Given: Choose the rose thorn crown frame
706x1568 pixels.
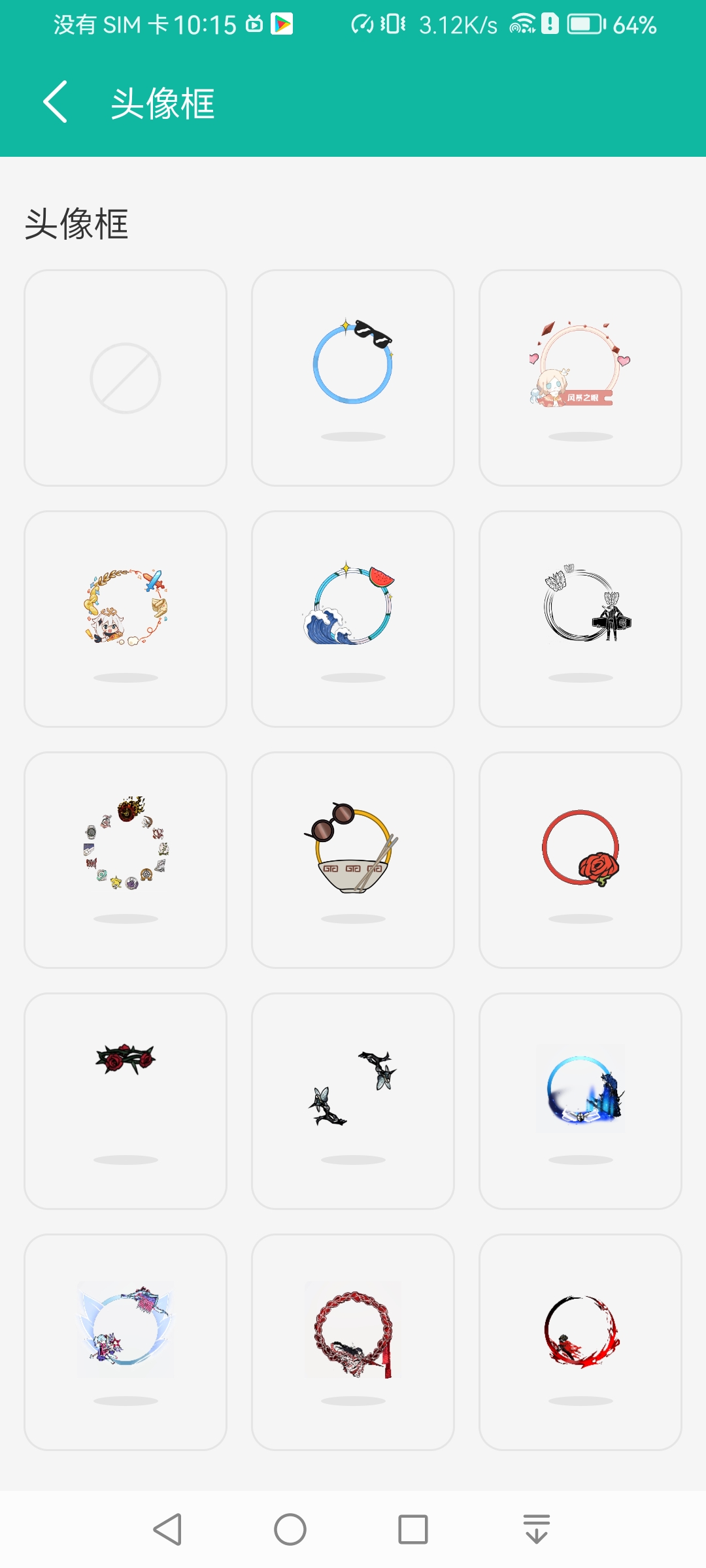Looking at the screenshot, I should pos(126,1101).
